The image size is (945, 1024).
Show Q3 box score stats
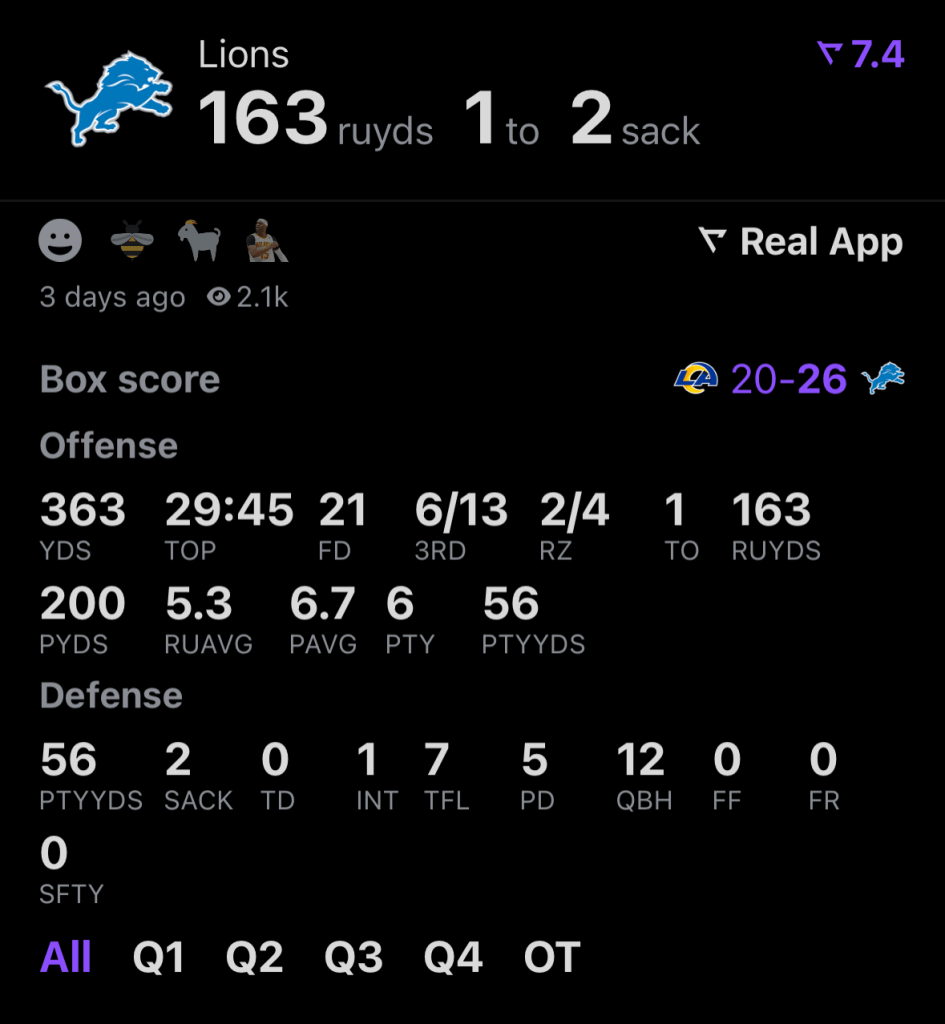pos(353,957)
